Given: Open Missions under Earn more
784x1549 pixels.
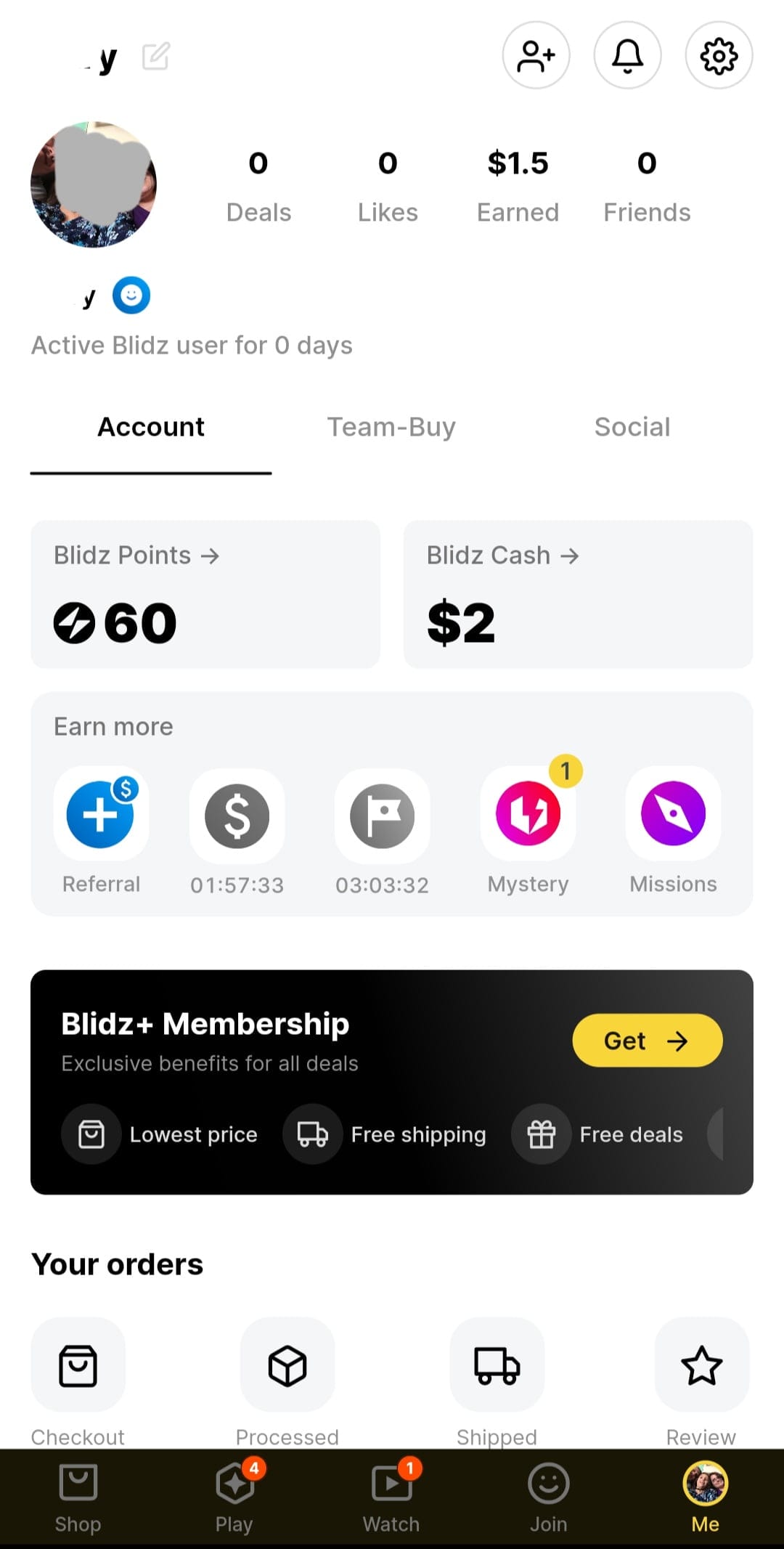Looking at the screenshot, I should point(673,832).
